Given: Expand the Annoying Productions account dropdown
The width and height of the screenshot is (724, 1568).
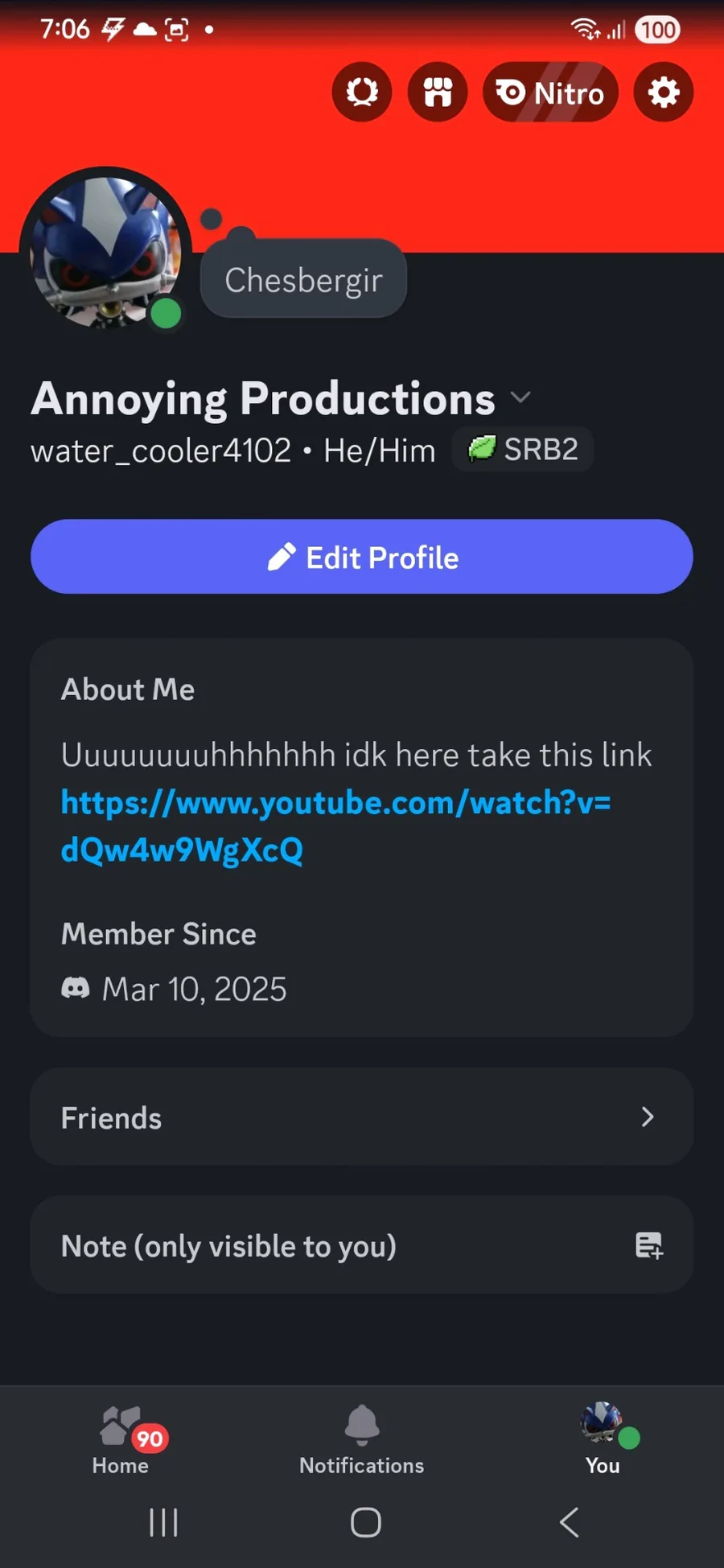Looking at the screenshot, I should pyautogui.click(x=521, y=397).
